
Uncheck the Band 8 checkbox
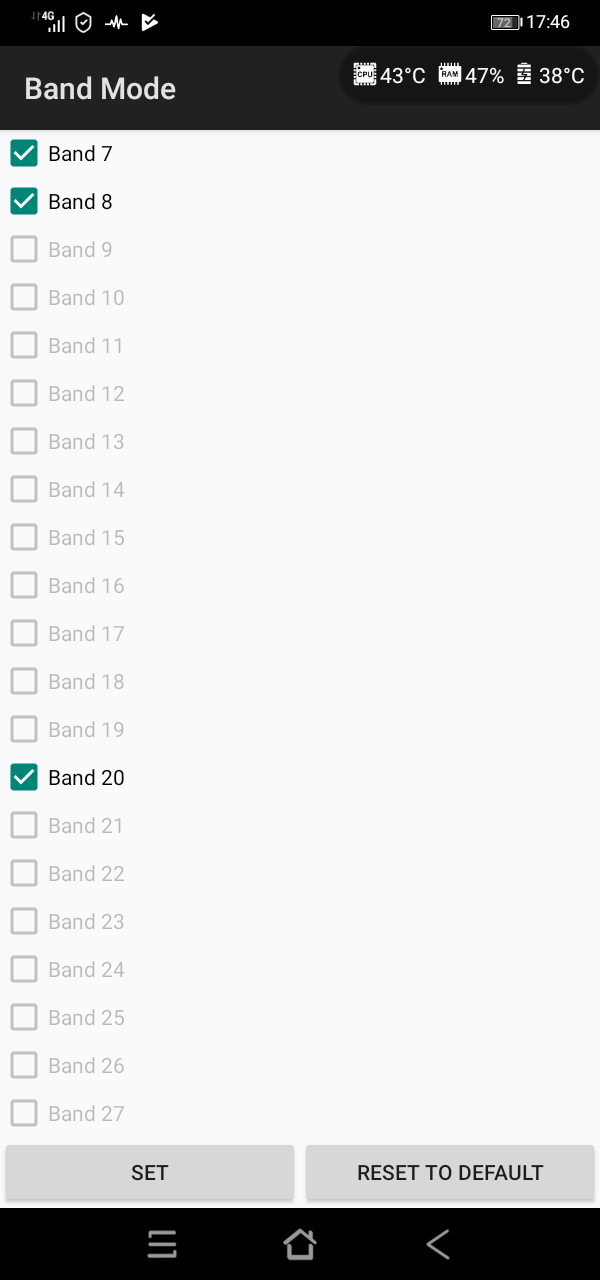tap(24, 201)
